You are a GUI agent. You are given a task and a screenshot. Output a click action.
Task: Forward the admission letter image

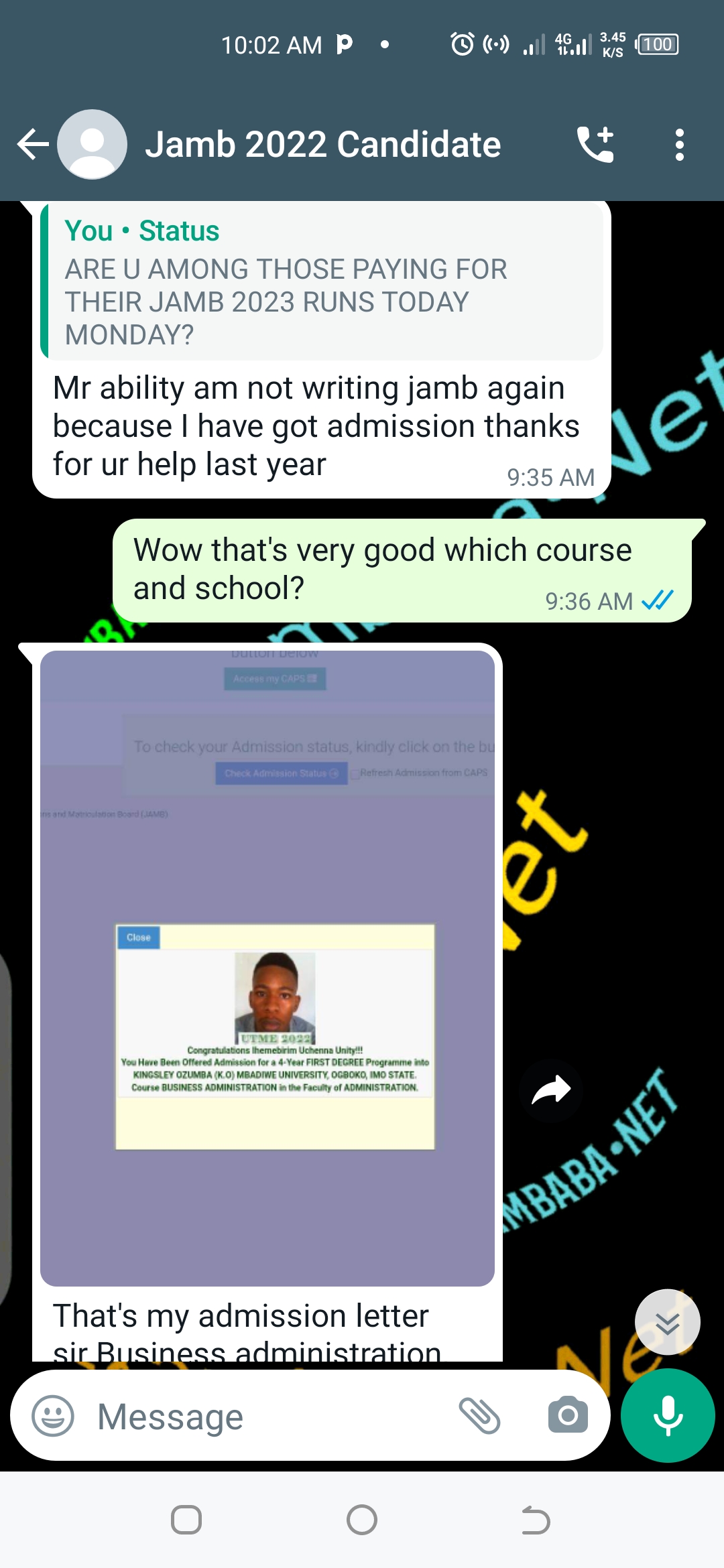pos(551,1090)
